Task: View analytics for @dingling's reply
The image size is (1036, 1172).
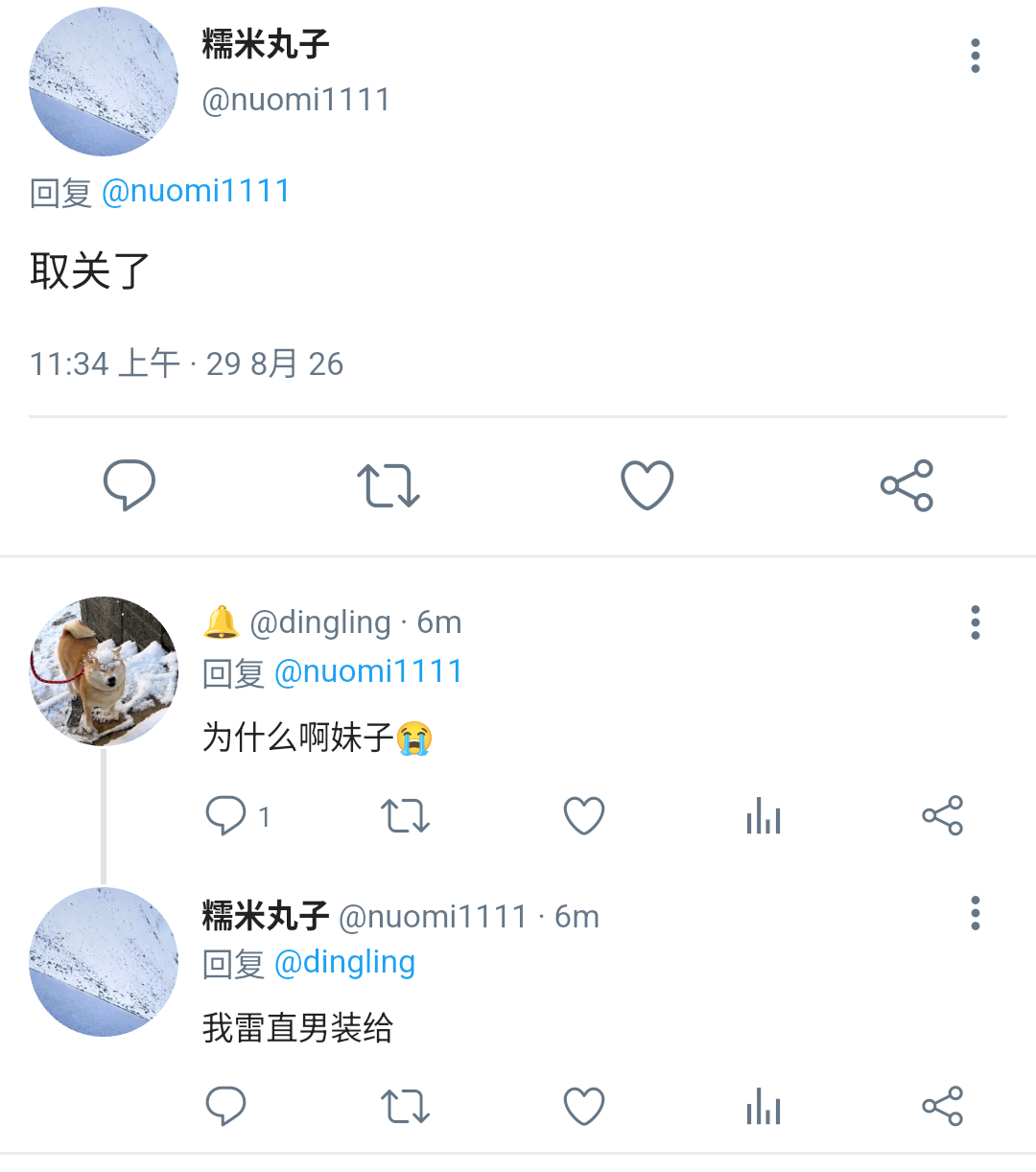Action: pyautogui.click(x=764, y=816)
